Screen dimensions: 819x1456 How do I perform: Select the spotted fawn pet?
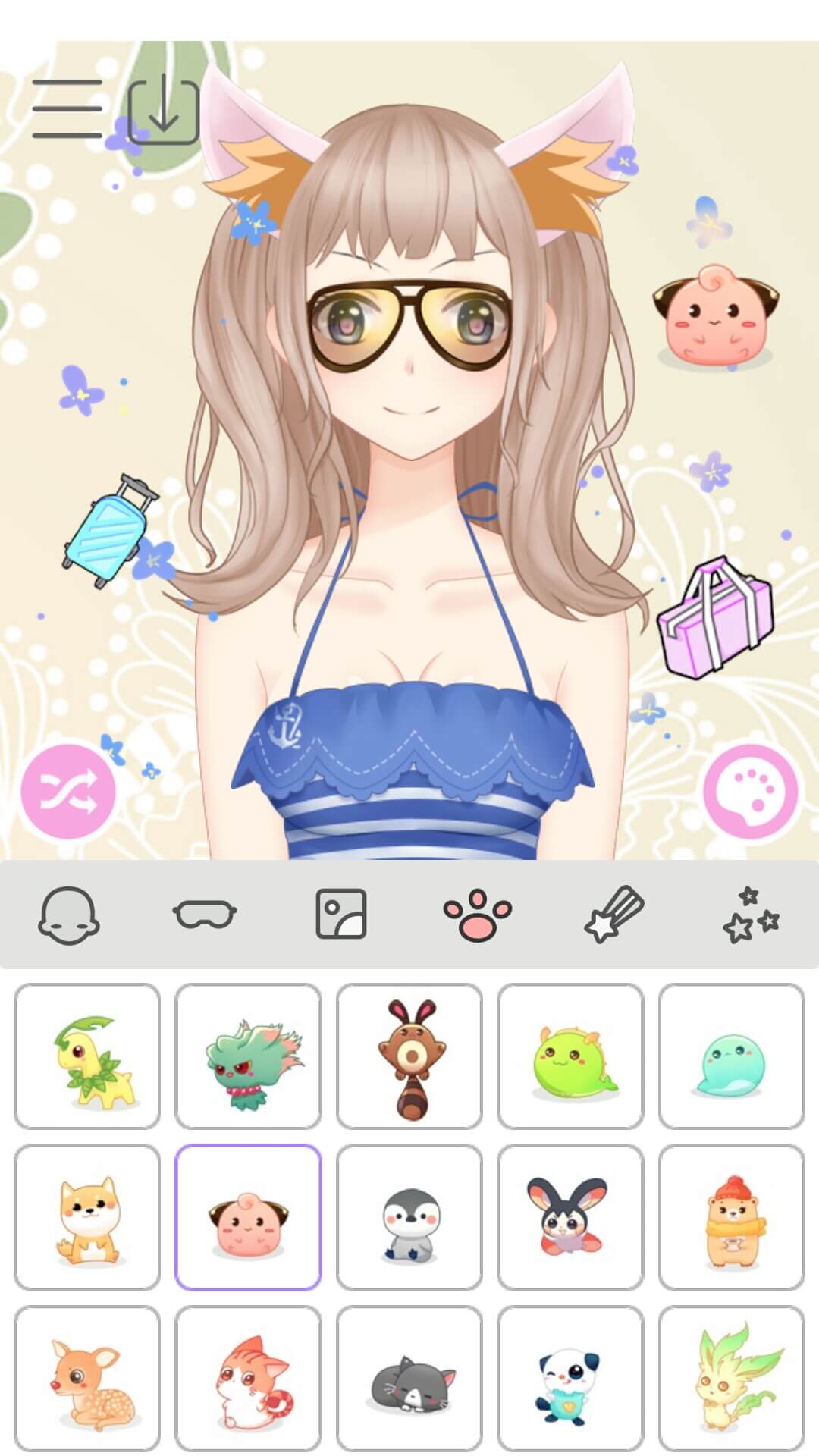pyautogui.click(x=87, y=1376)
